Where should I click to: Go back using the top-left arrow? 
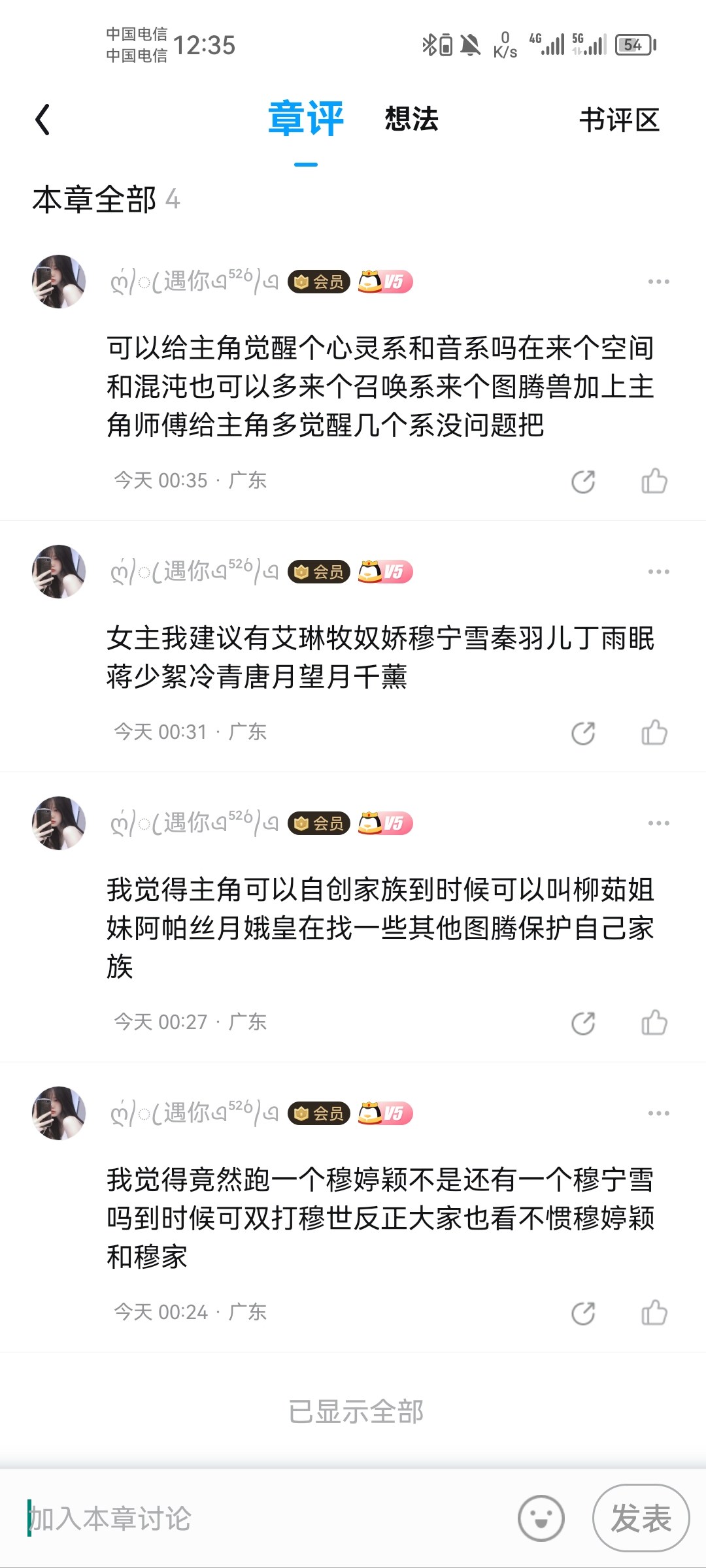pos(42,120)
